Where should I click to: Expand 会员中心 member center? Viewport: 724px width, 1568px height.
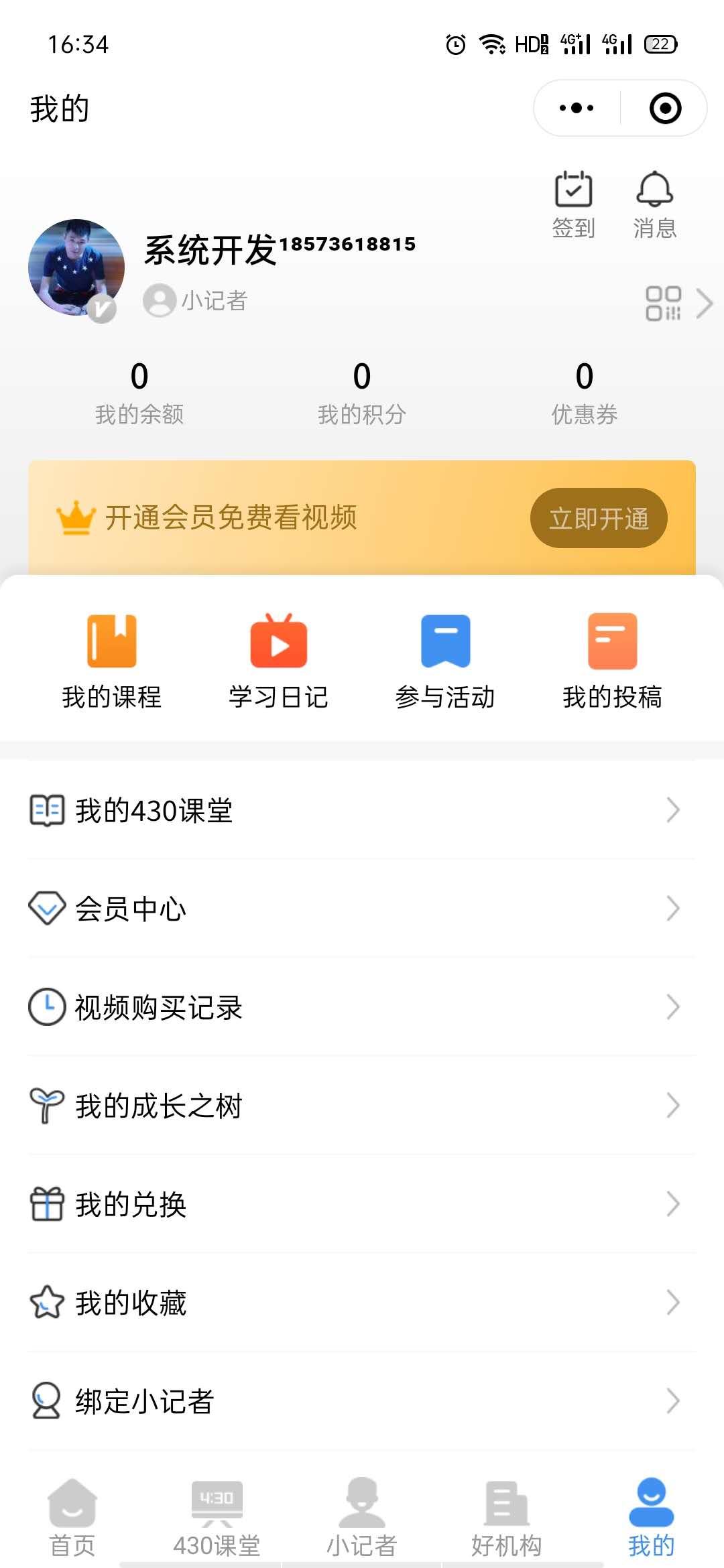(362, 909)
